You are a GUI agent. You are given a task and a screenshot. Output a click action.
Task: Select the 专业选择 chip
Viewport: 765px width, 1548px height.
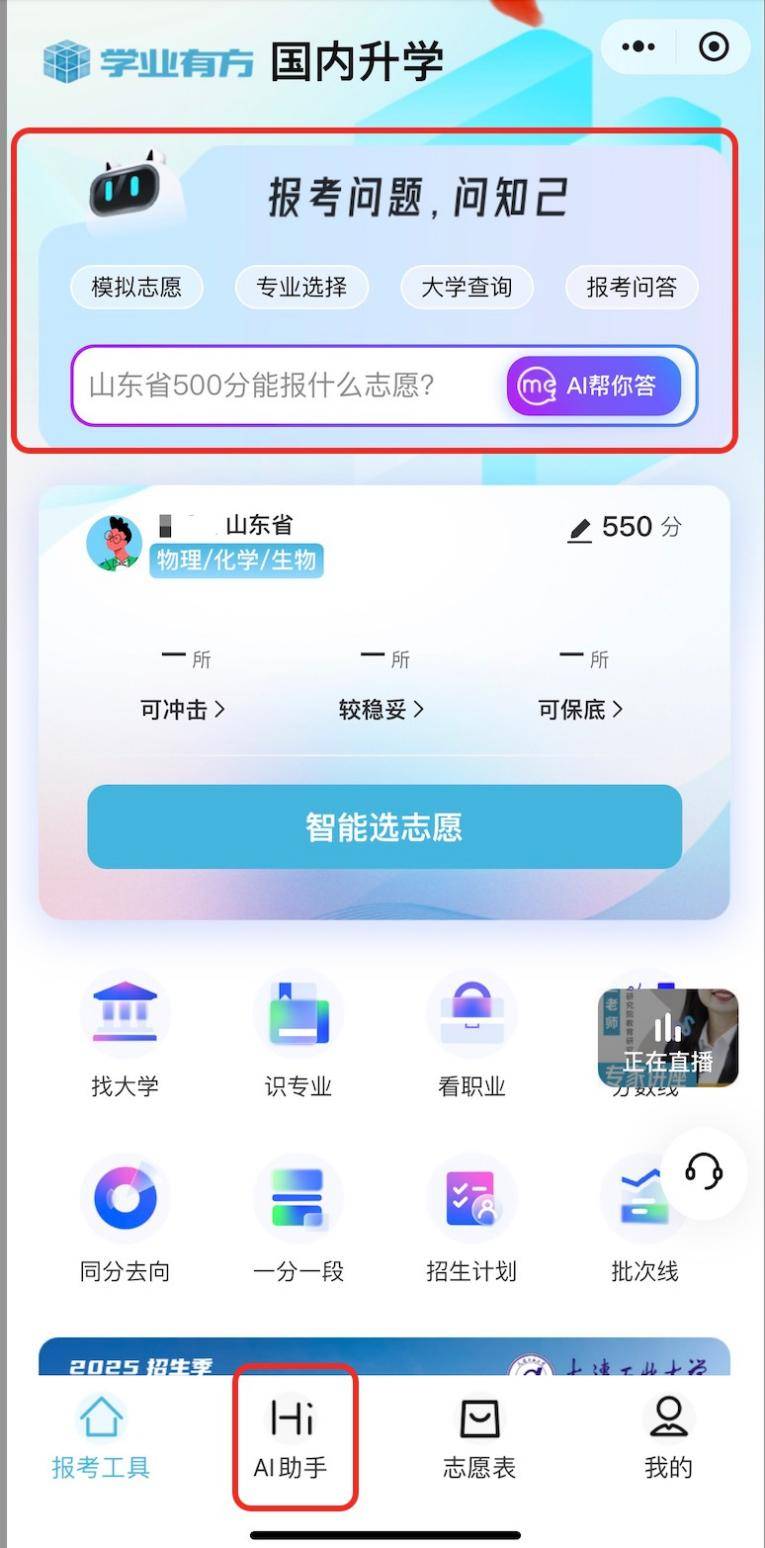click(x=301, y=288)
